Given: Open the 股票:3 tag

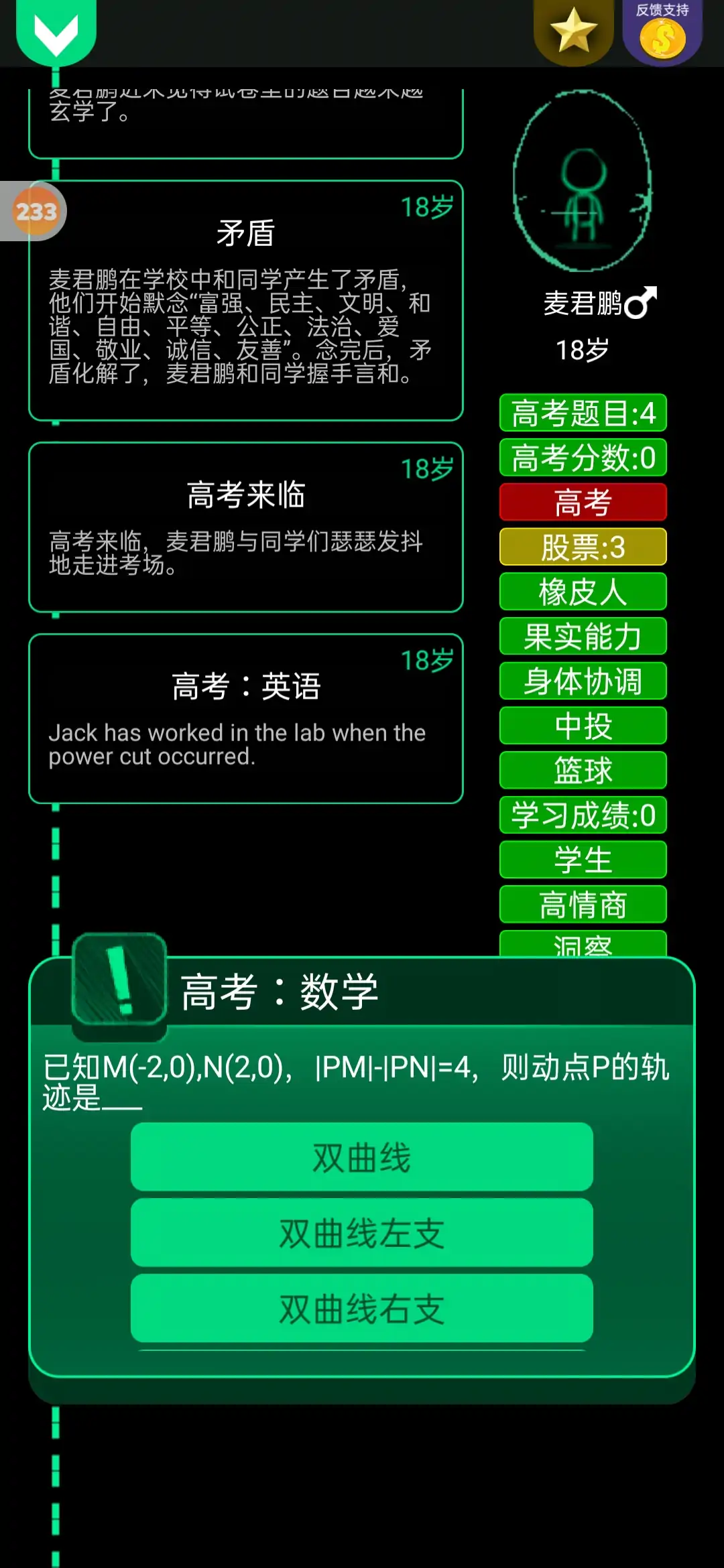Looking at the screenshot, I should click(583, 547).
